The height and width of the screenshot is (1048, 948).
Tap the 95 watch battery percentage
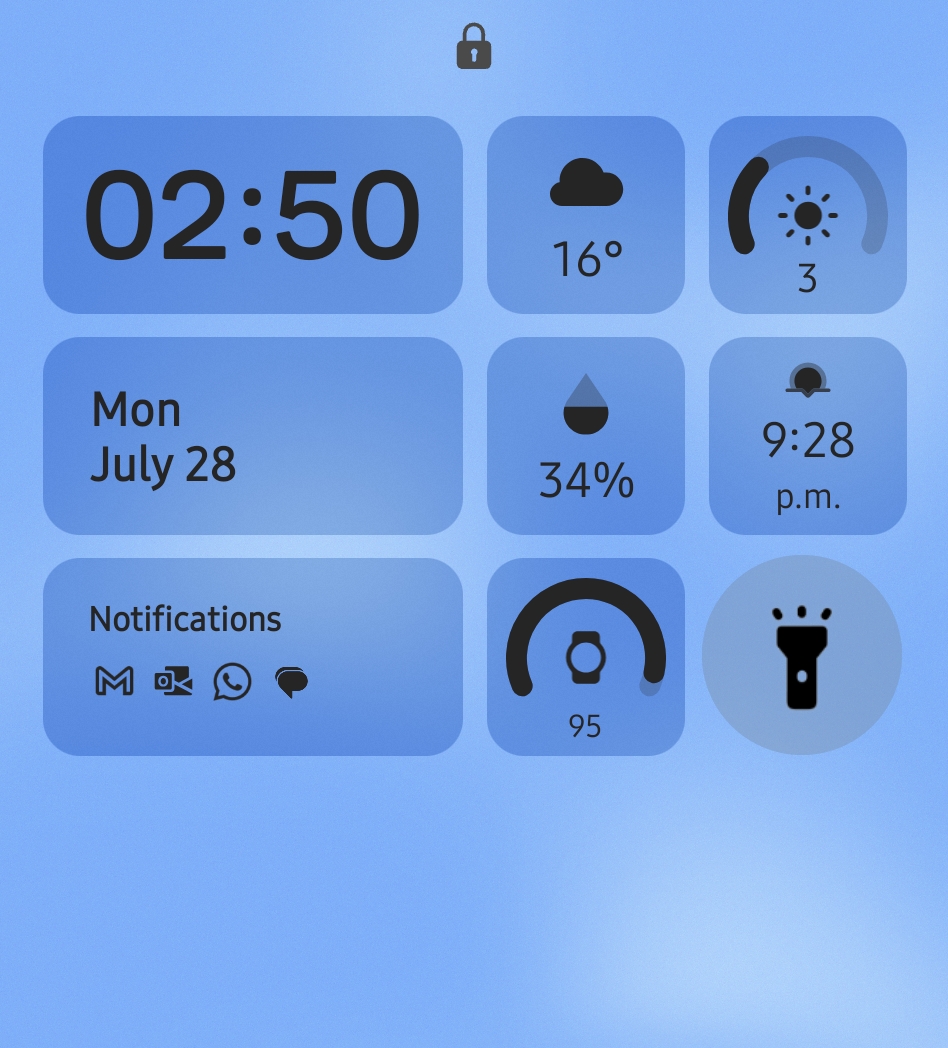tap(585, 726)
